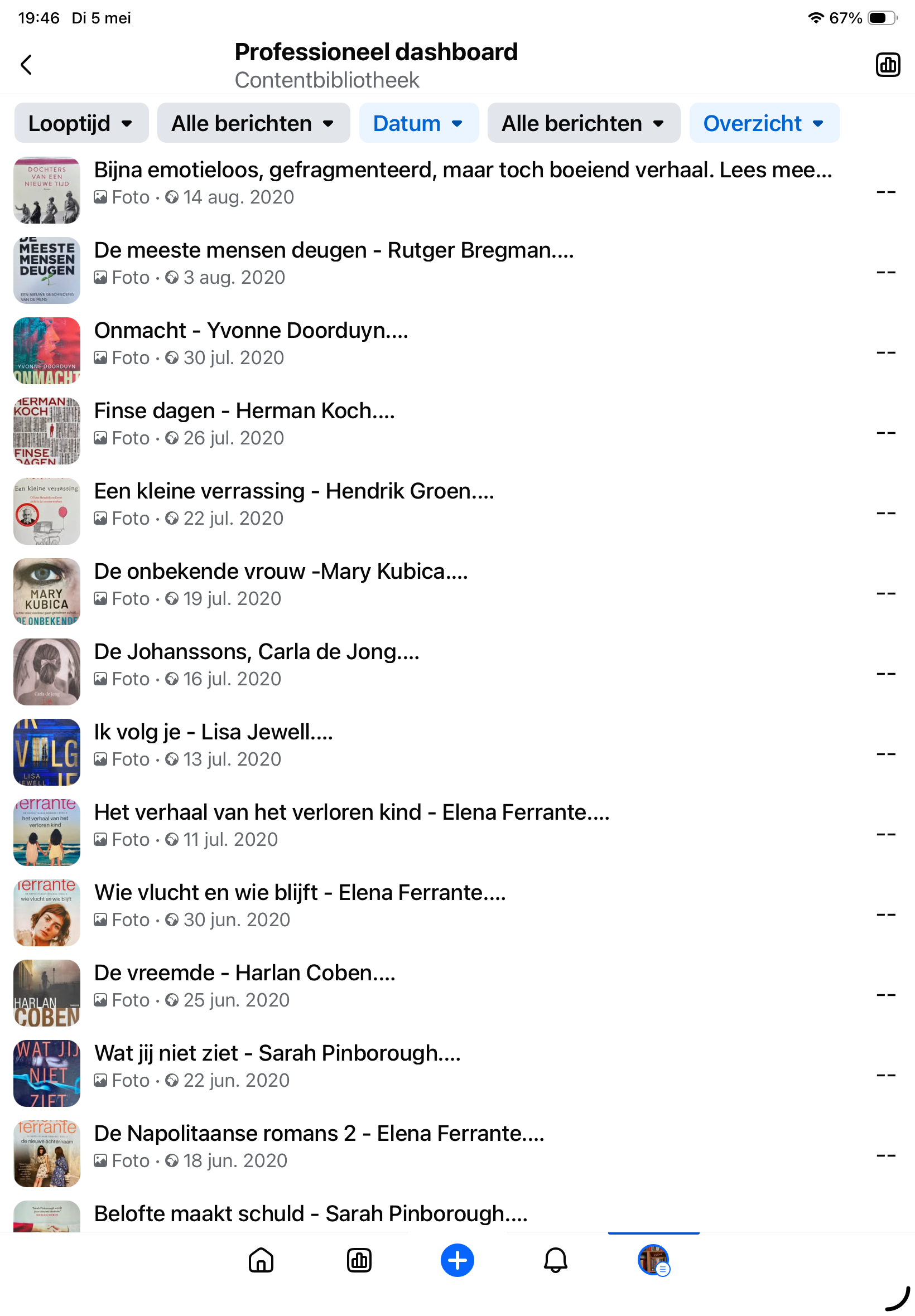Create new content with the blue plus button

pos(458,1260)
